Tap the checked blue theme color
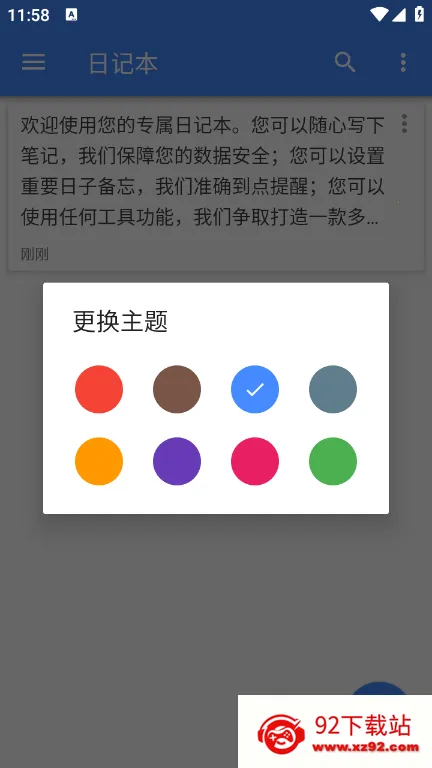This screenshot has width=432, height=768. click(x=255, y=389)
